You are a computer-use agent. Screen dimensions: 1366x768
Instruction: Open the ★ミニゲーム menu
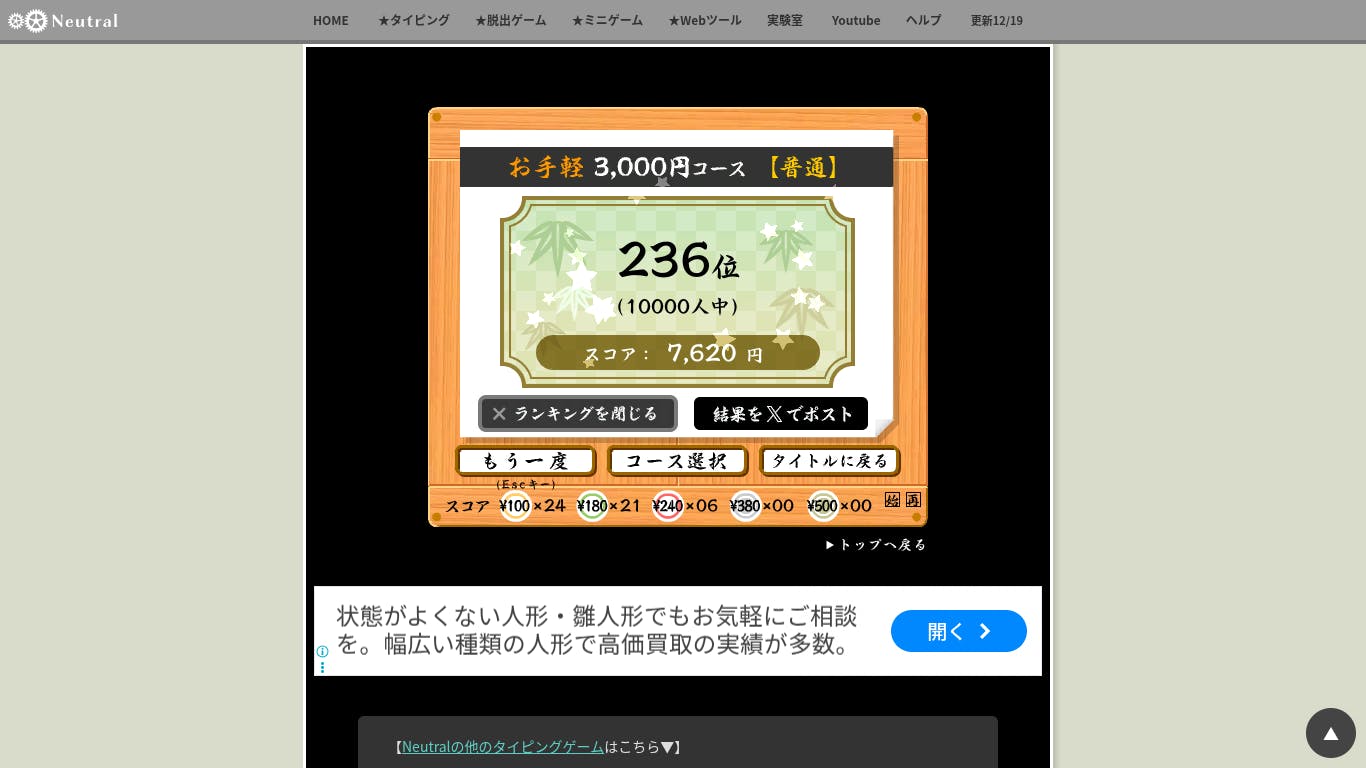click(607, 20)
